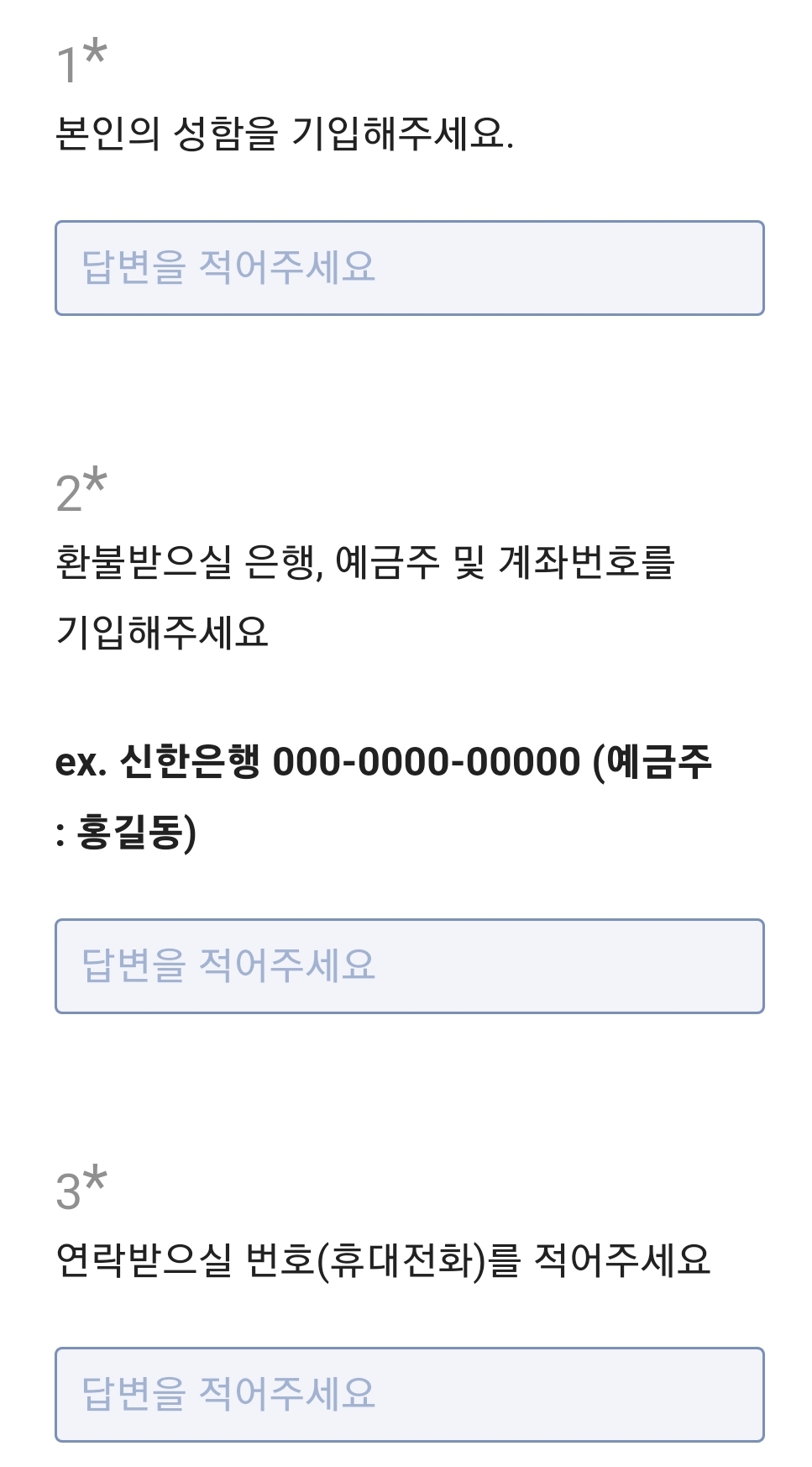Click the question number 1 label
The height and width of the screenshot is (1467, 812).
[x=67, y=61]
